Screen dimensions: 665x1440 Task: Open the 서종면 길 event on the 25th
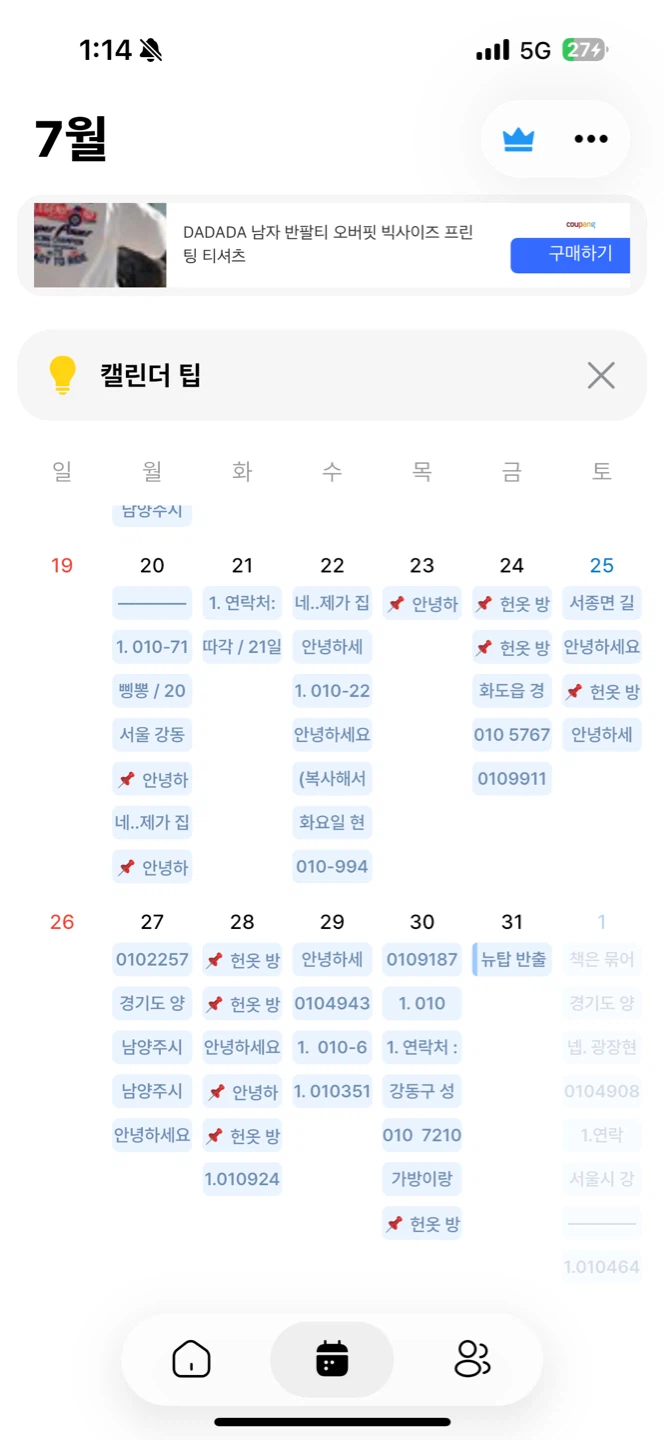click(602, 603)
